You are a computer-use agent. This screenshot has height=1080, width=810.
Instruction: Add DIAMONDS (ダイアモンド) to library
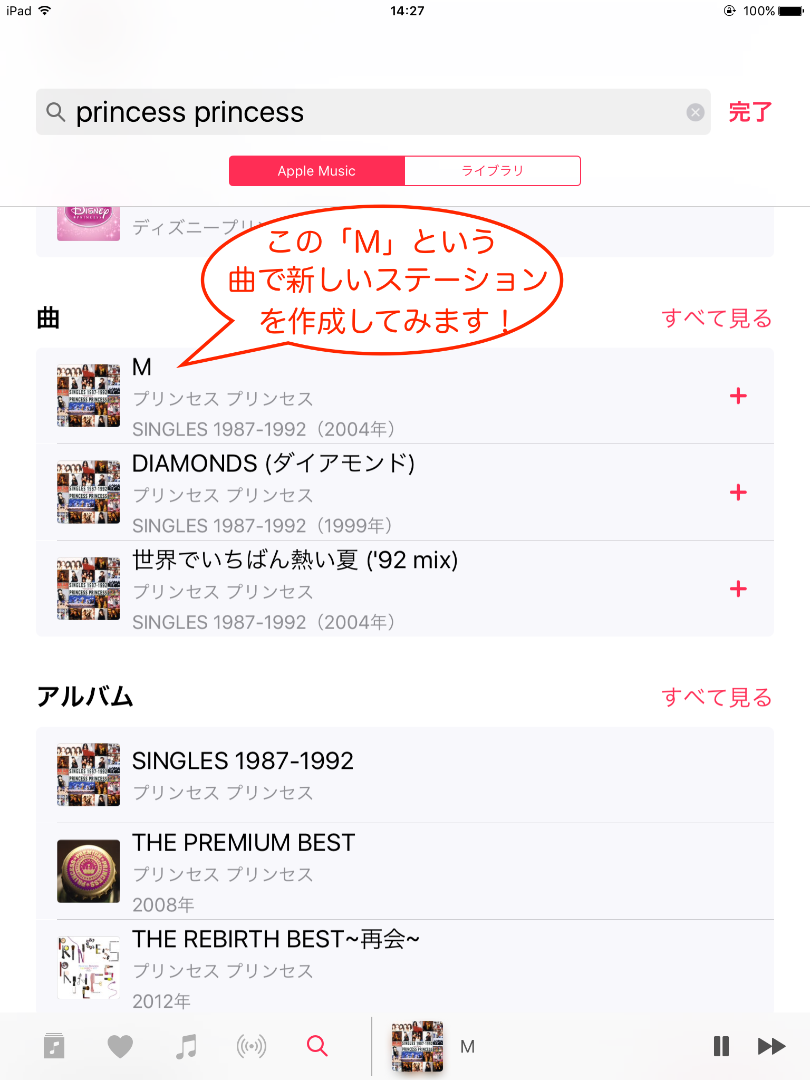(738, 492)
